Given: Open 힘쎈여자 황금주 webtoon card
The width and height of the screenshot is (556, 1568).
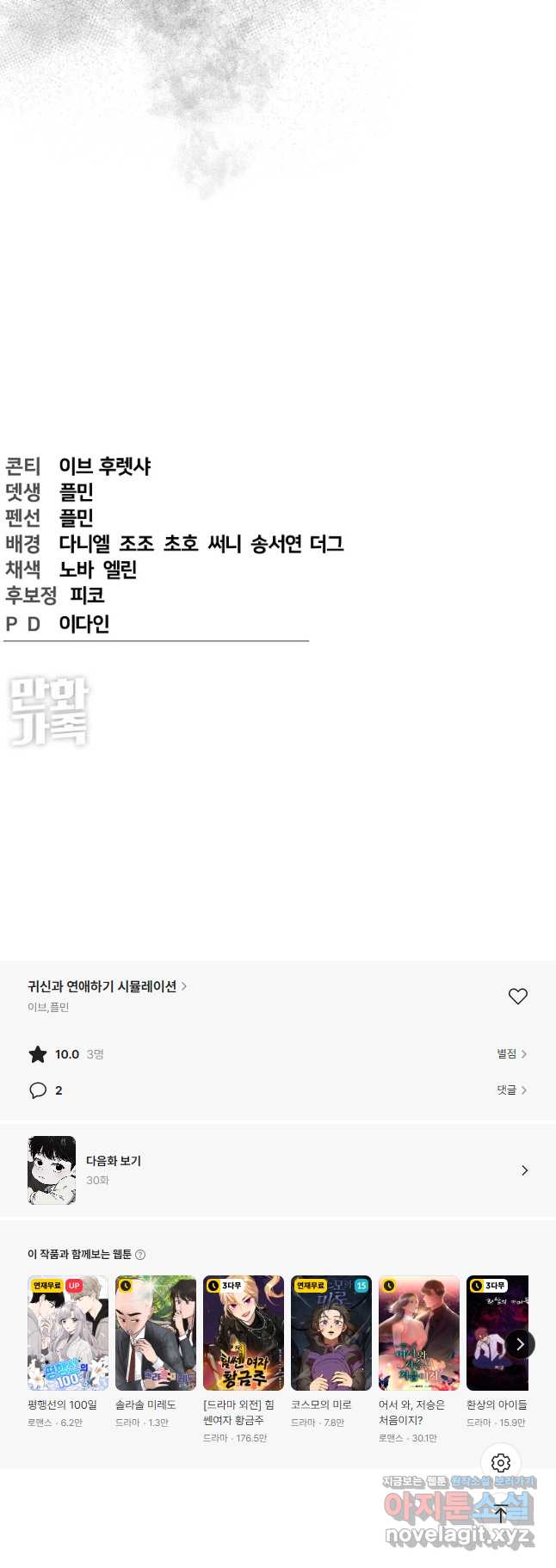Looking at the screenshot, I should pyautogui.click(x=244, y=1333).
